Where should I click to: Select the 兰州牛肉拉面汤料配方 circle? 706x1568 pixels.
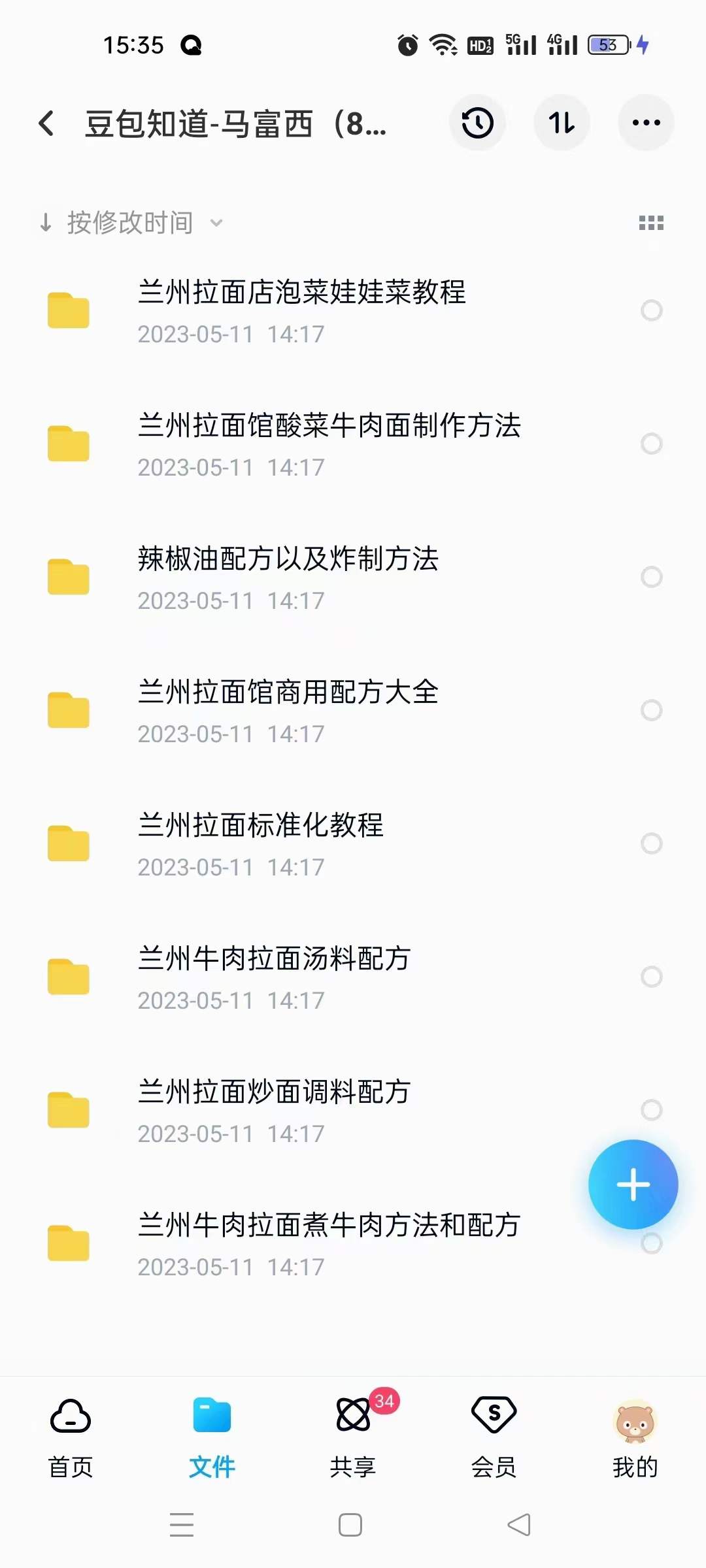pyautogui.click(x=652, y=977)
